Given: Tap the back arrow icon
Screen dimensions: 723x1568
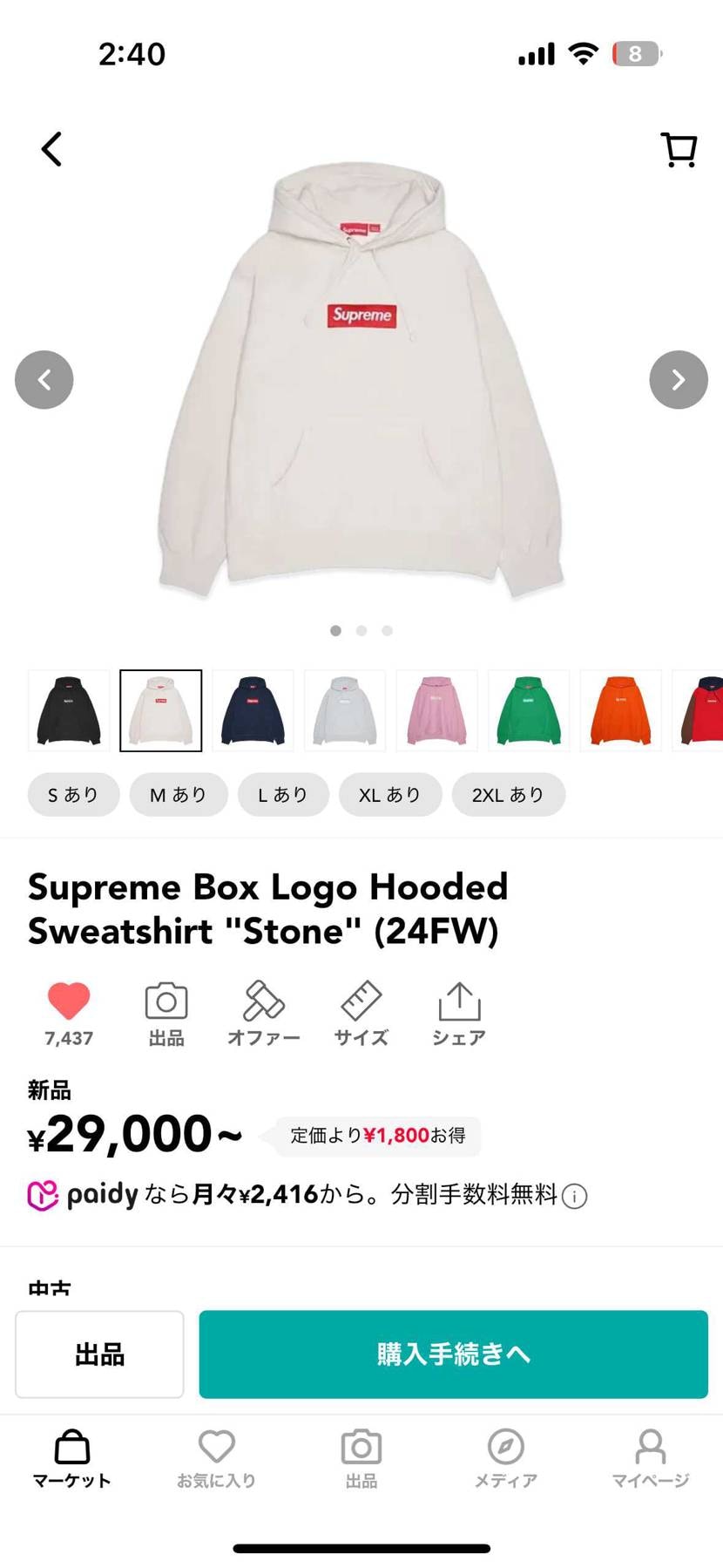Looking at the screenshot, I should [51, 148].
